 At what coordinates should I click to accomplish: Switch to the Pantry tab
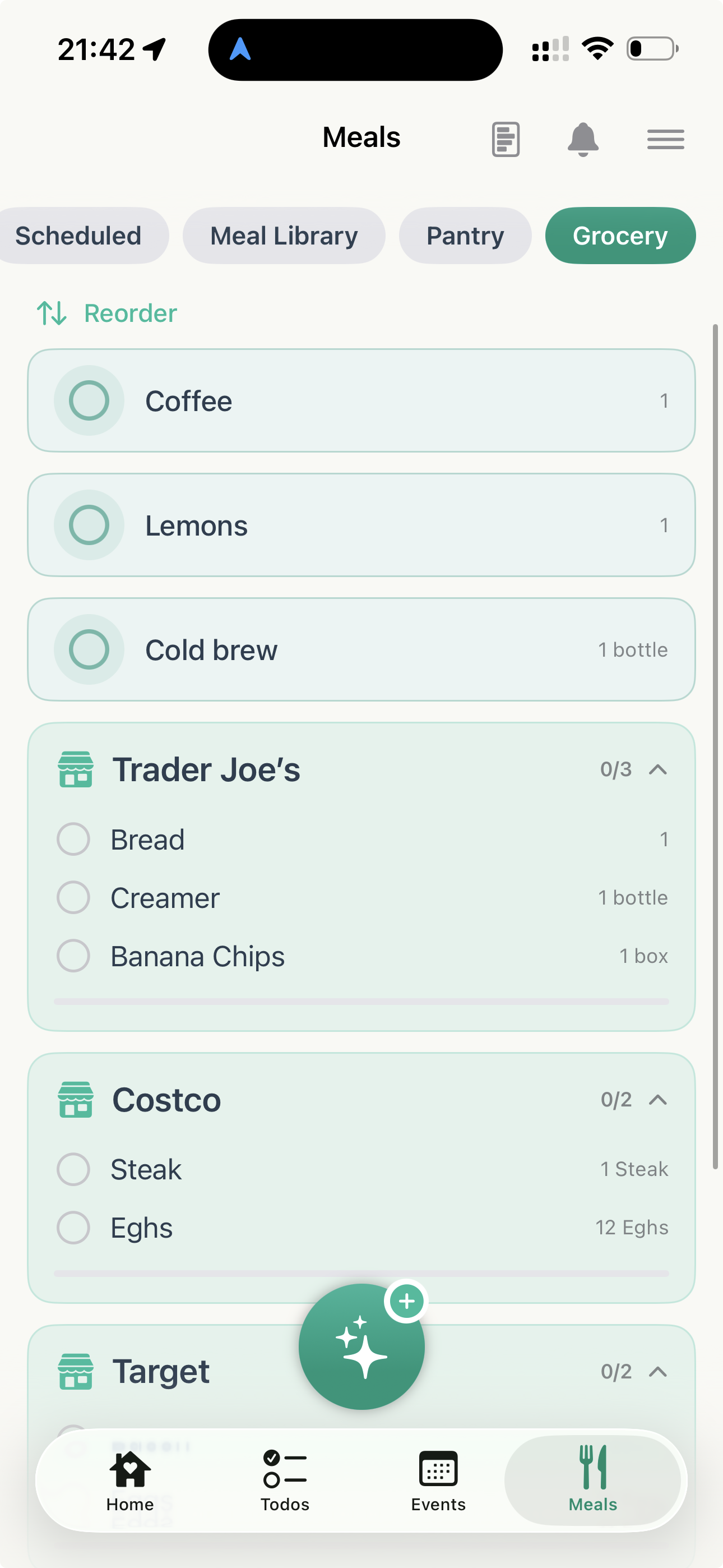pyautogui.click(x=465, y=236)
